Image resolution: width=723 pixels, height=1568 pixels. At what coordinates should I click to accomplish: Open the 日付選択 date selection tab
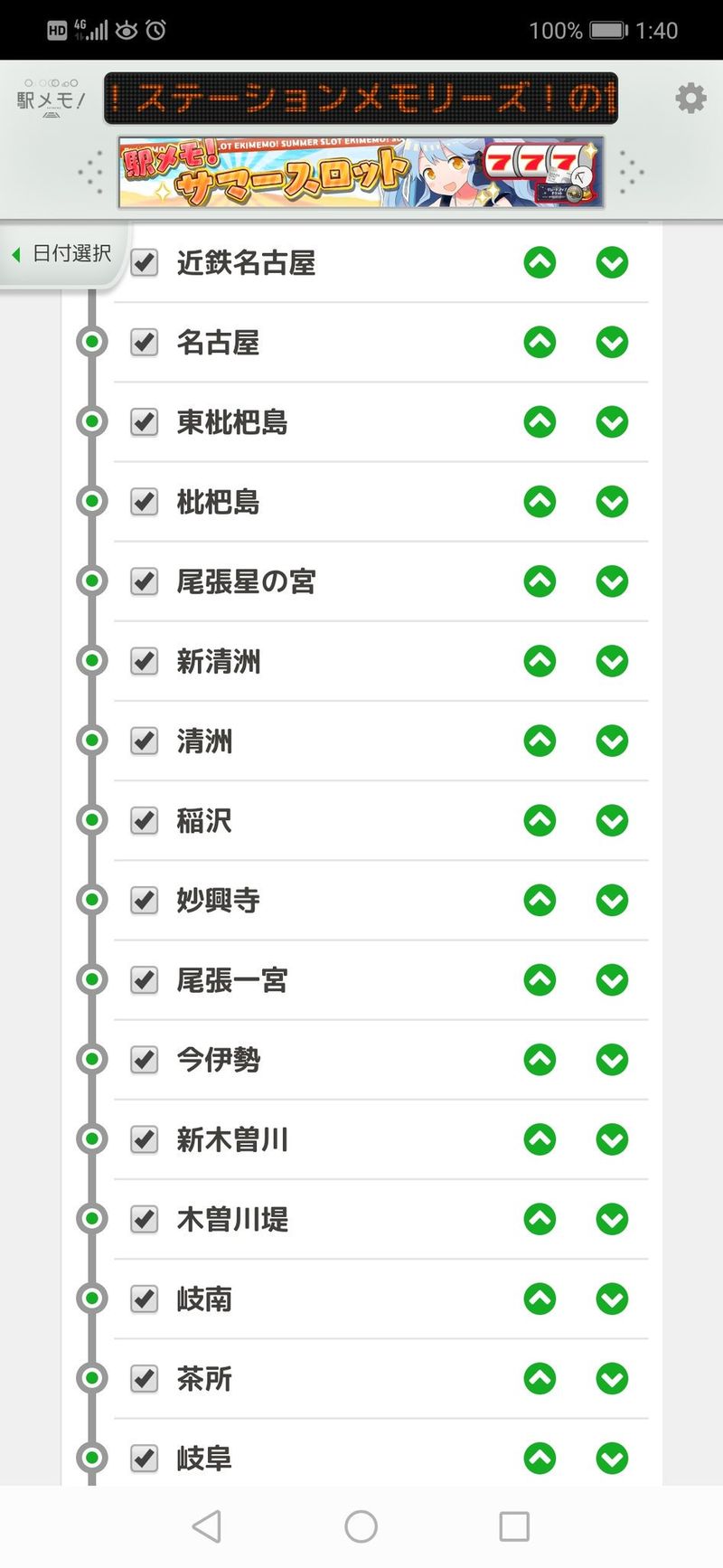(x=63, y=254)
